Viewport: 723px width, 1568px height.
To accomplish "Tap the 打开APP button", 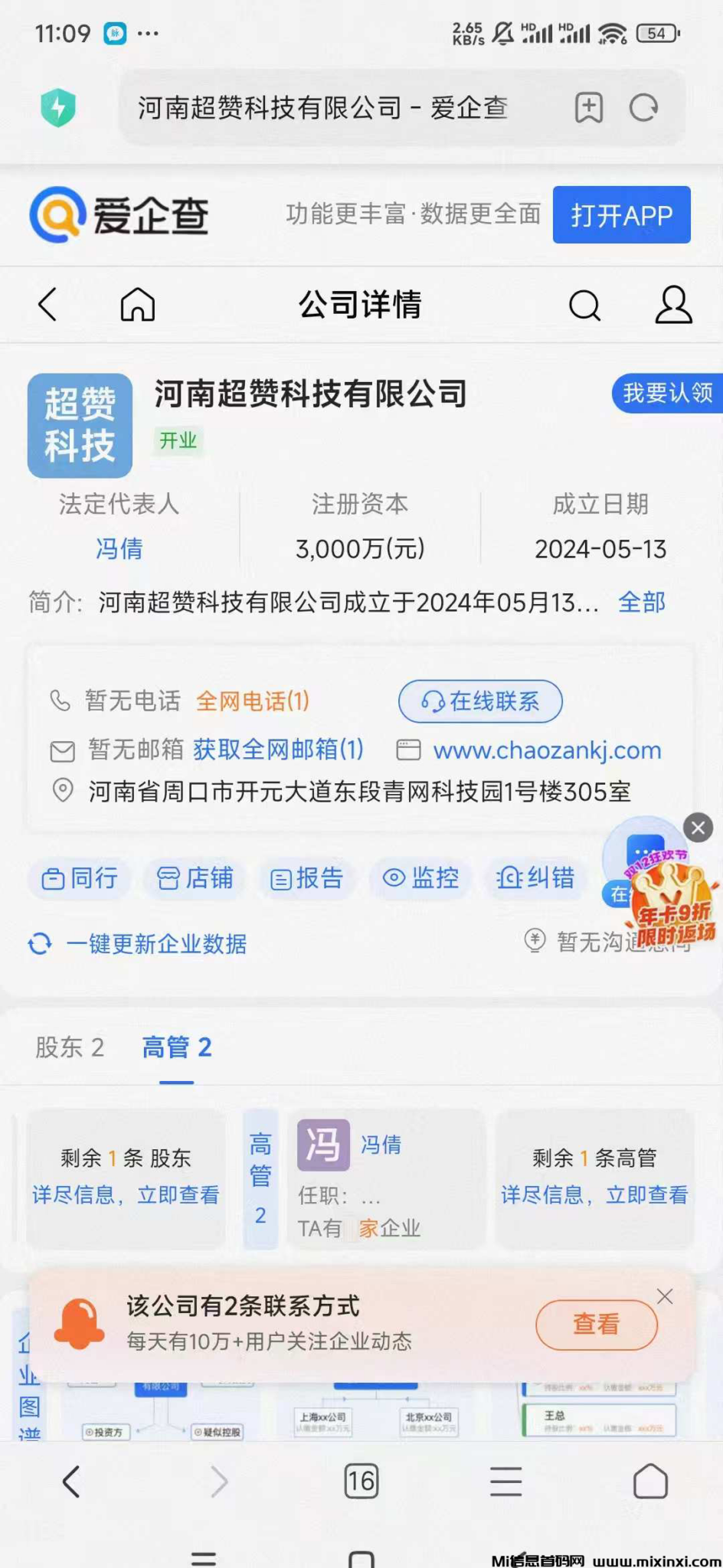I will pos(621,214).
